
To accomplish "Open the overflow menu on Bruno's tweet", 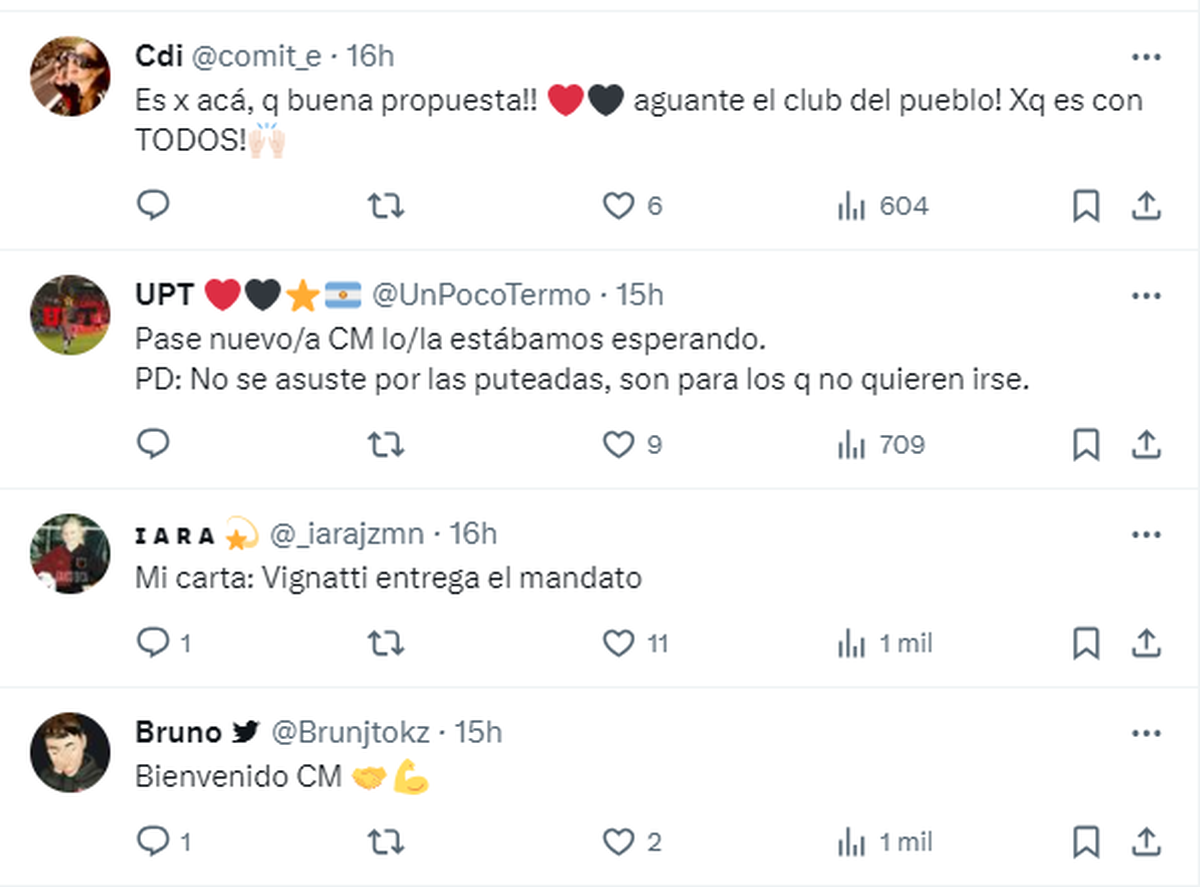I will click(1146, 734).
